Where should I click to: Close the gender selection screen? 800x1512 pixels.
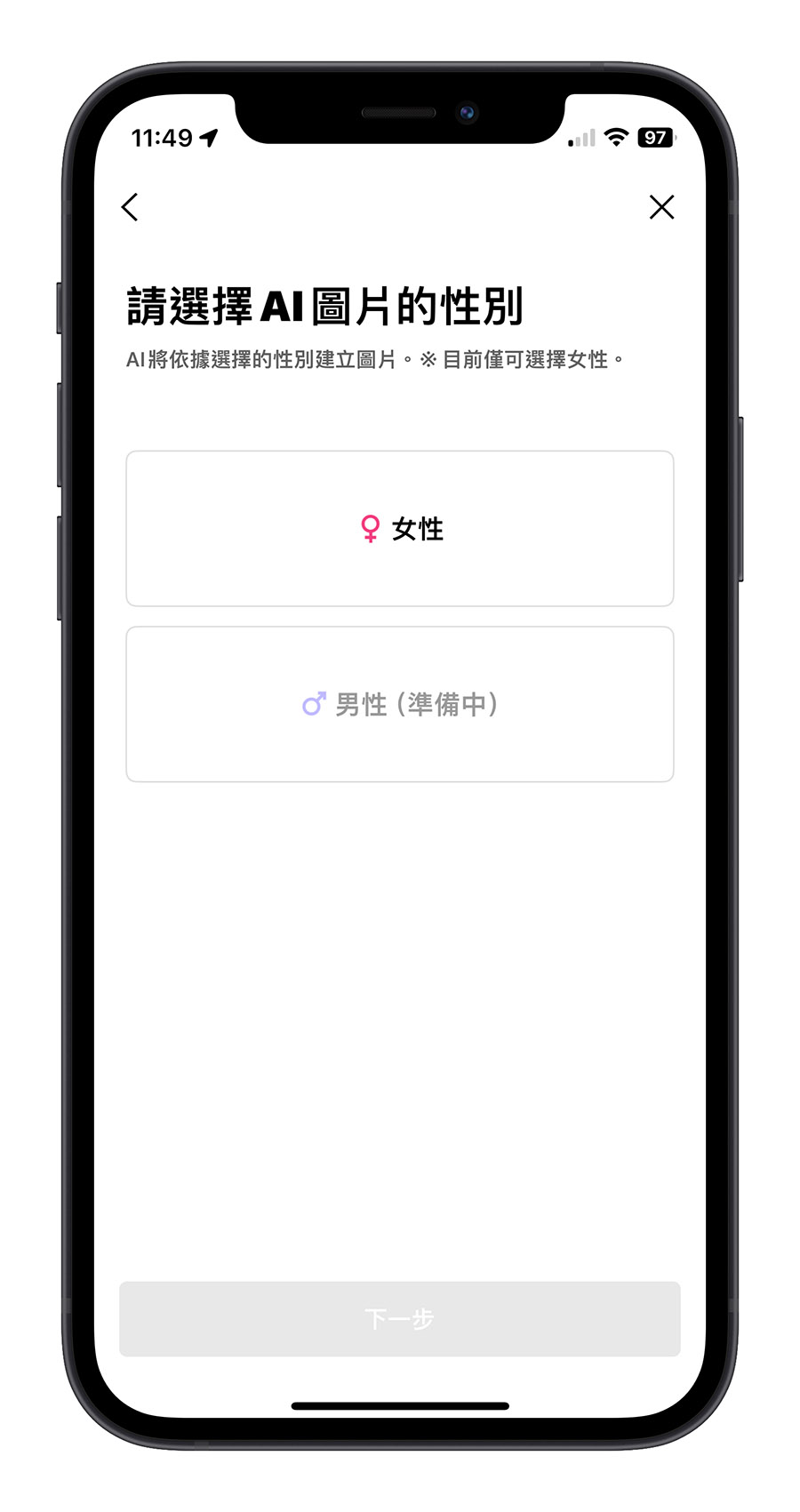661,207
